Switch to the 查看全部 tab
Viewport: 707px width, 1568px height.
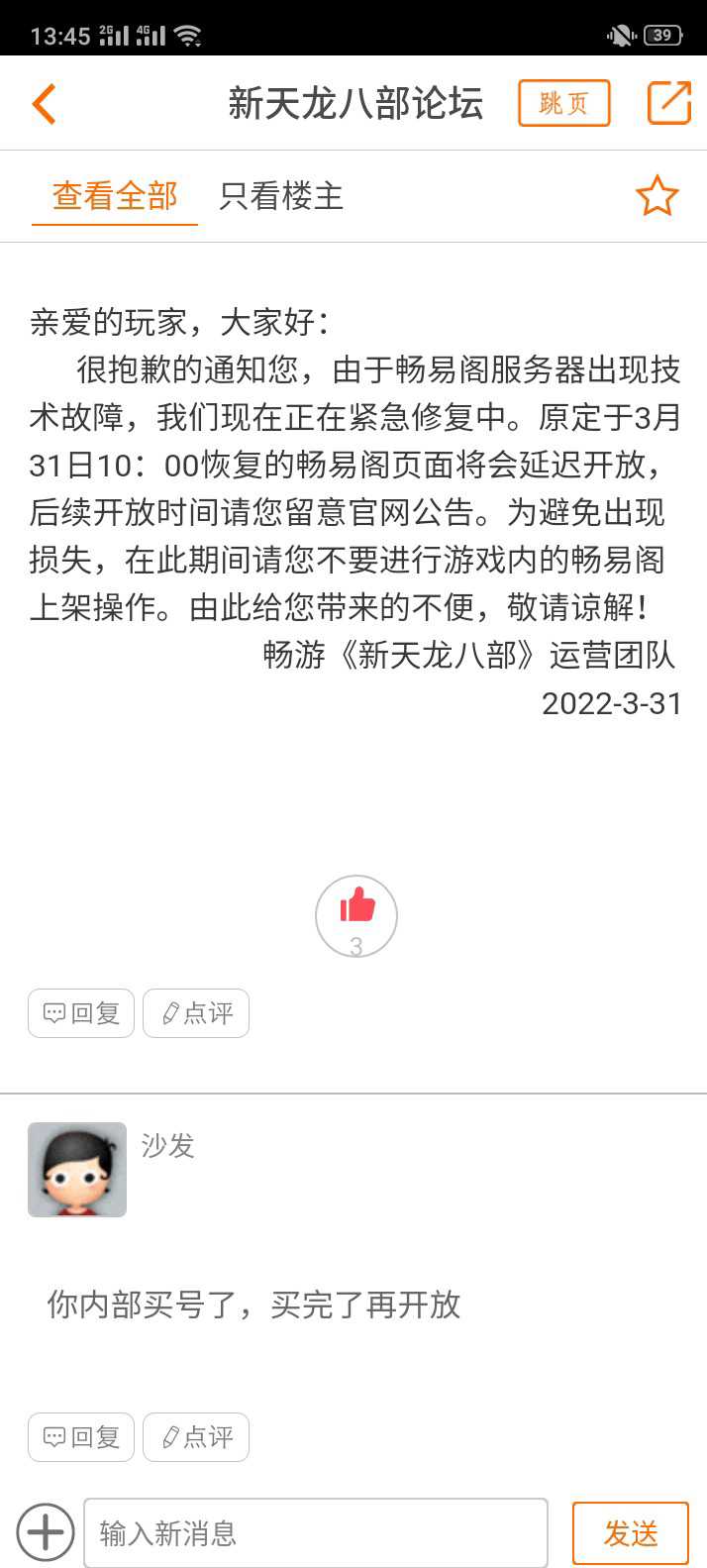115,196
